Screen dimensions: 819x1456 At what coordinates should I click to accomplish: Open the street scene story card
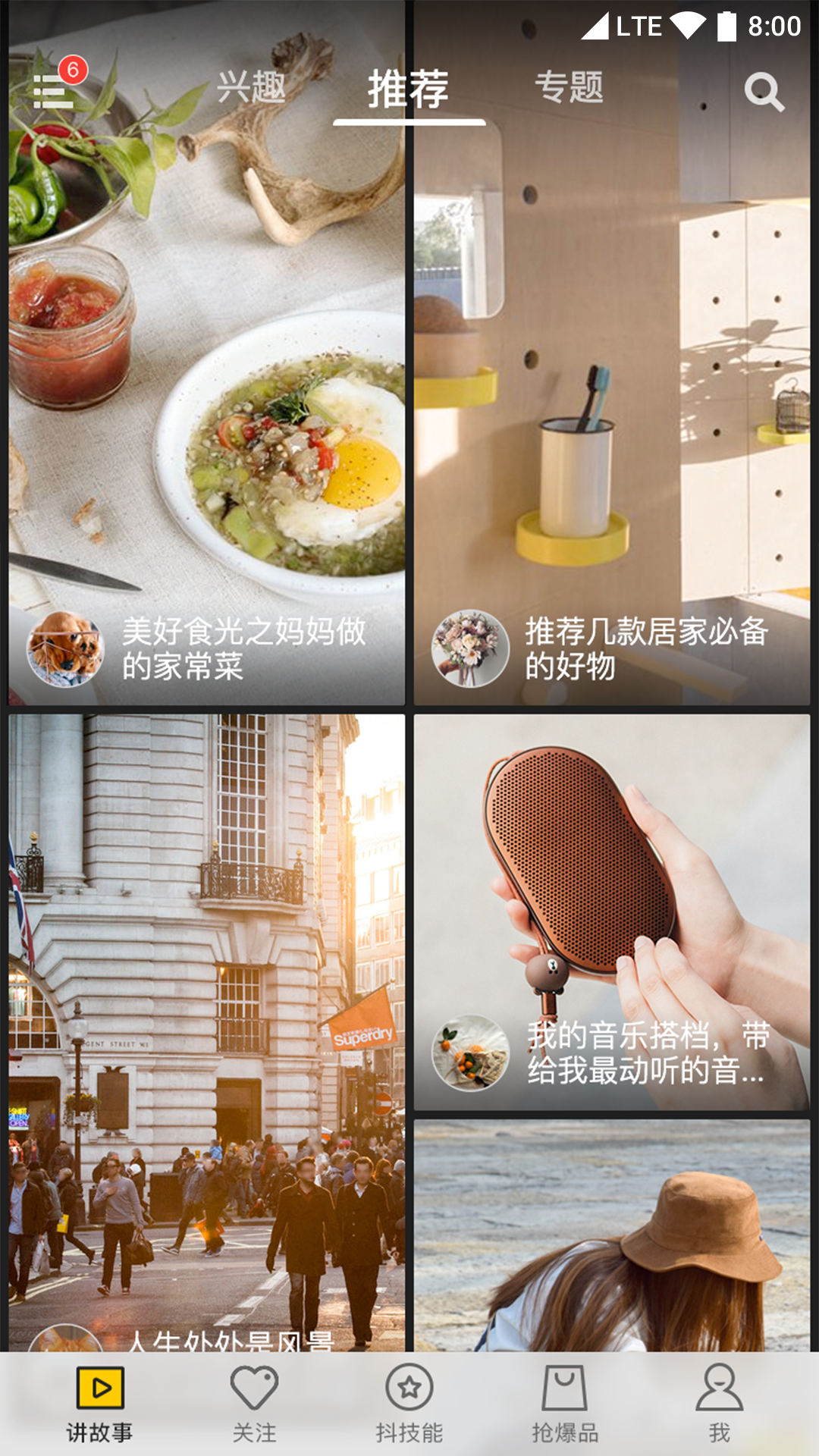(x=207, y=1033)
